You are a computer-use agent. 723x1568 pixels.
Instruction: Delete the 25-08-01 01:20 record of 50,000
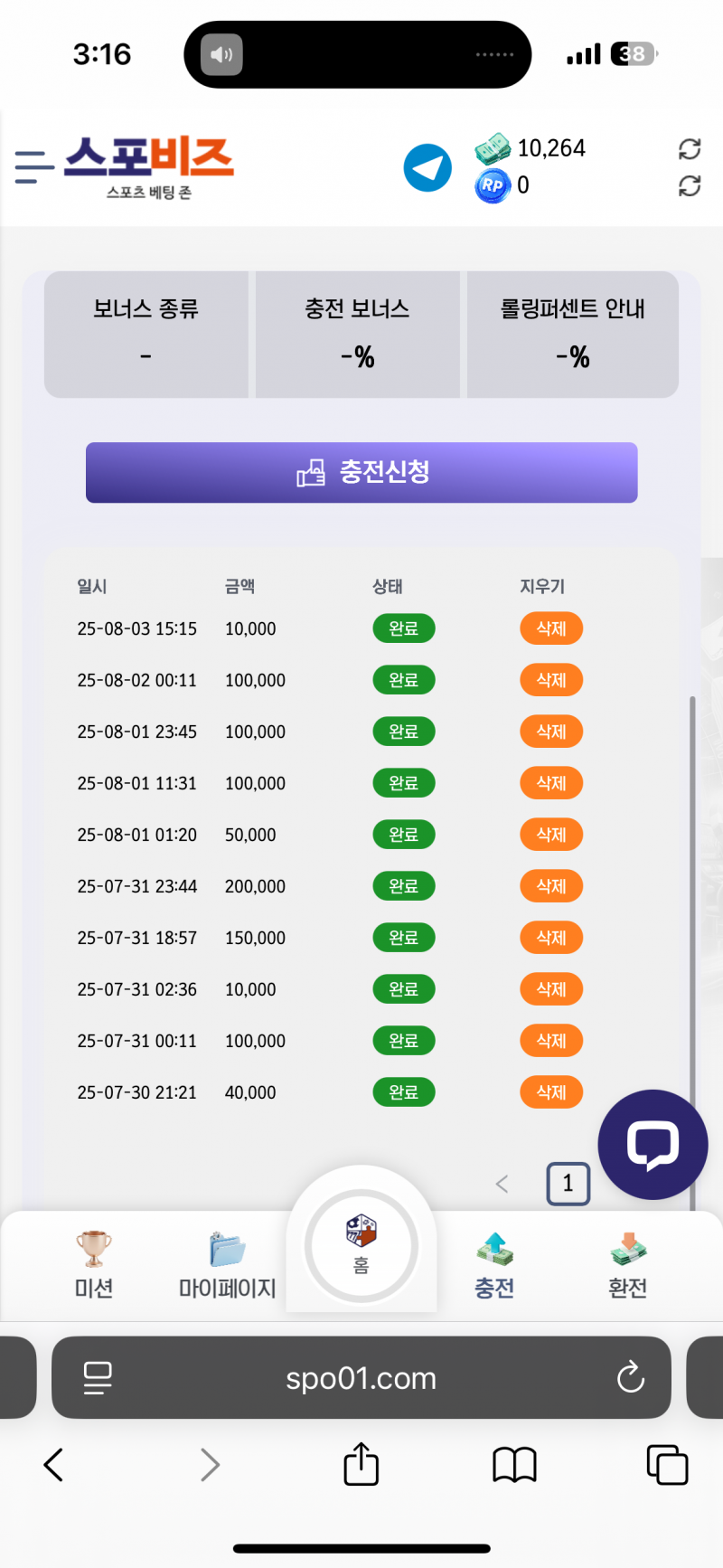tap(551, 835)
